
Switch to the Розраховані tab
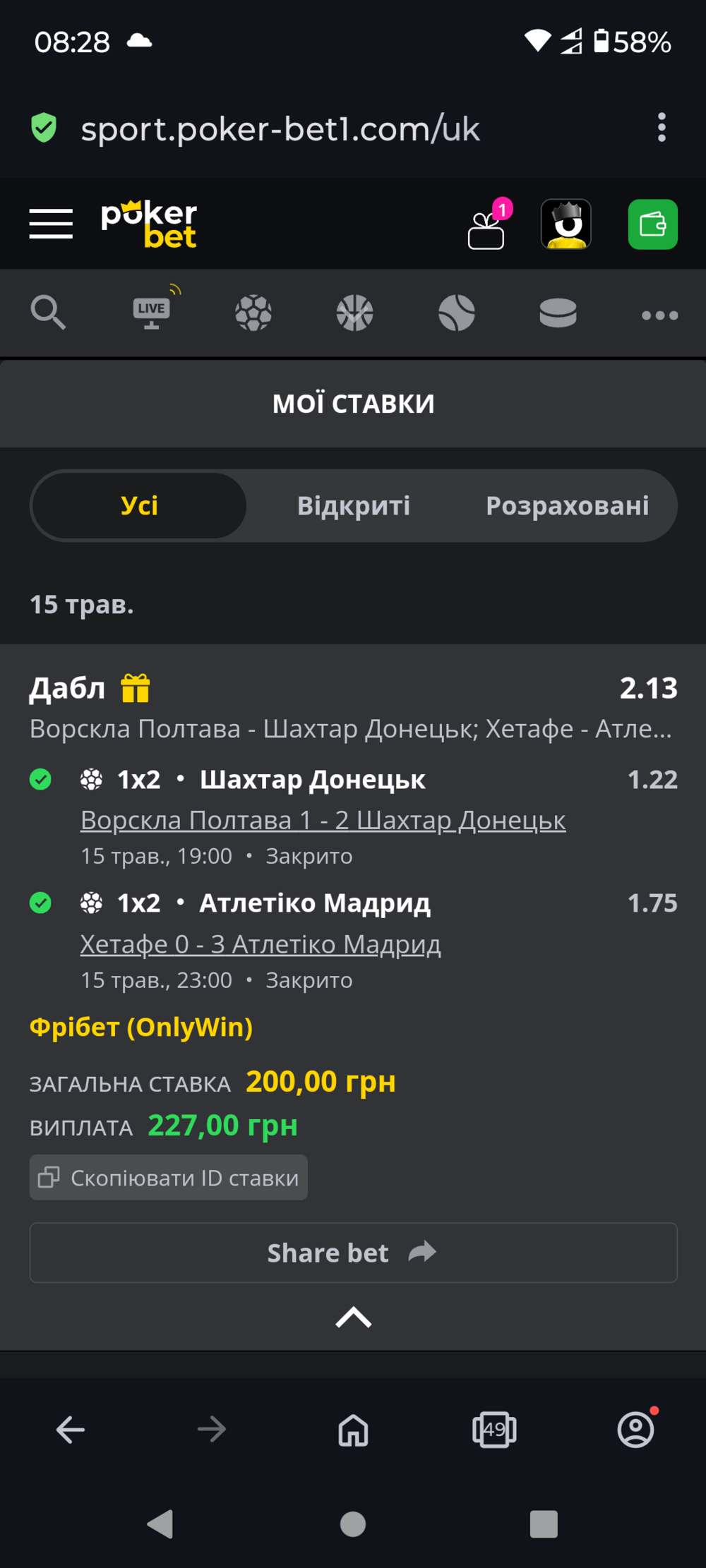click(568, 506)
